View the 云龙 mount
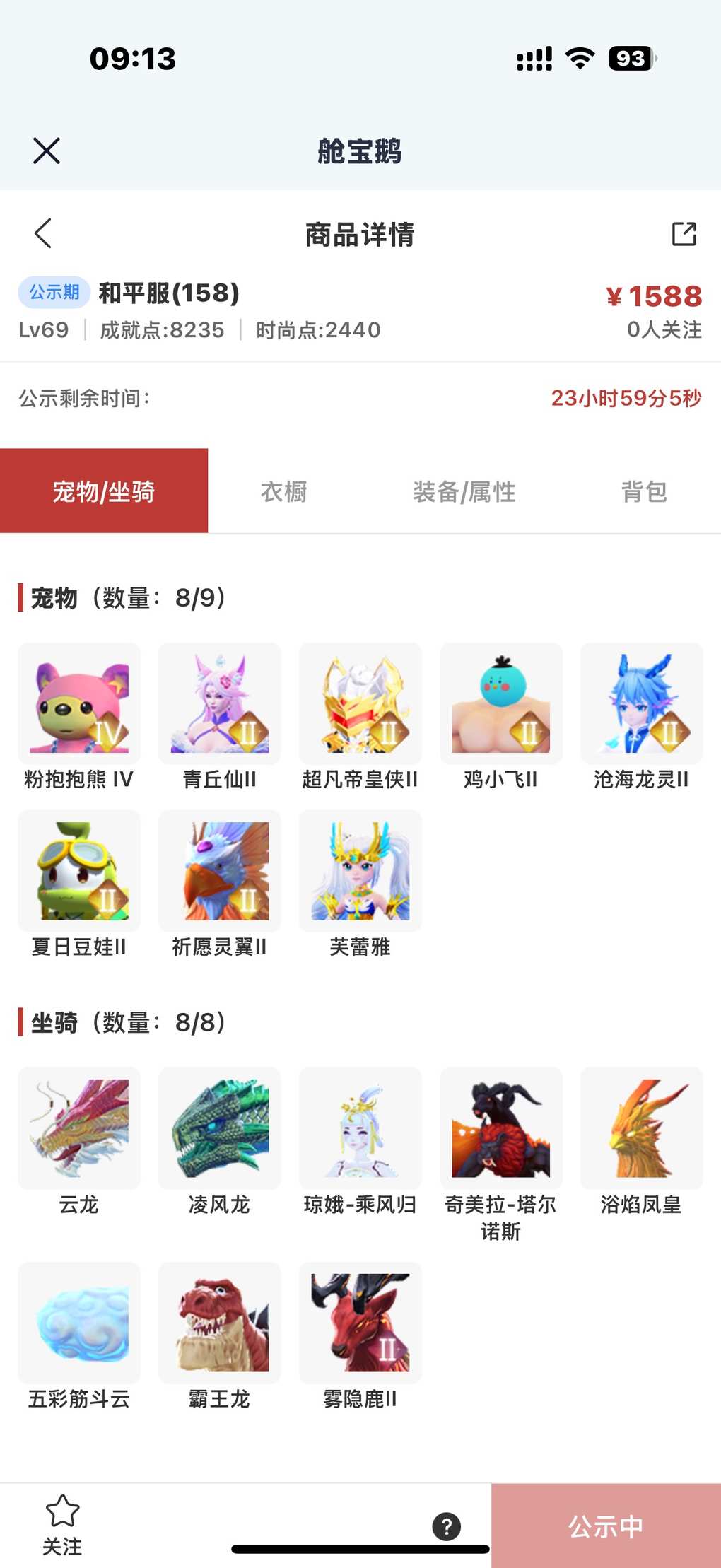This screenshot has height=1568, width=721. 79,1128
